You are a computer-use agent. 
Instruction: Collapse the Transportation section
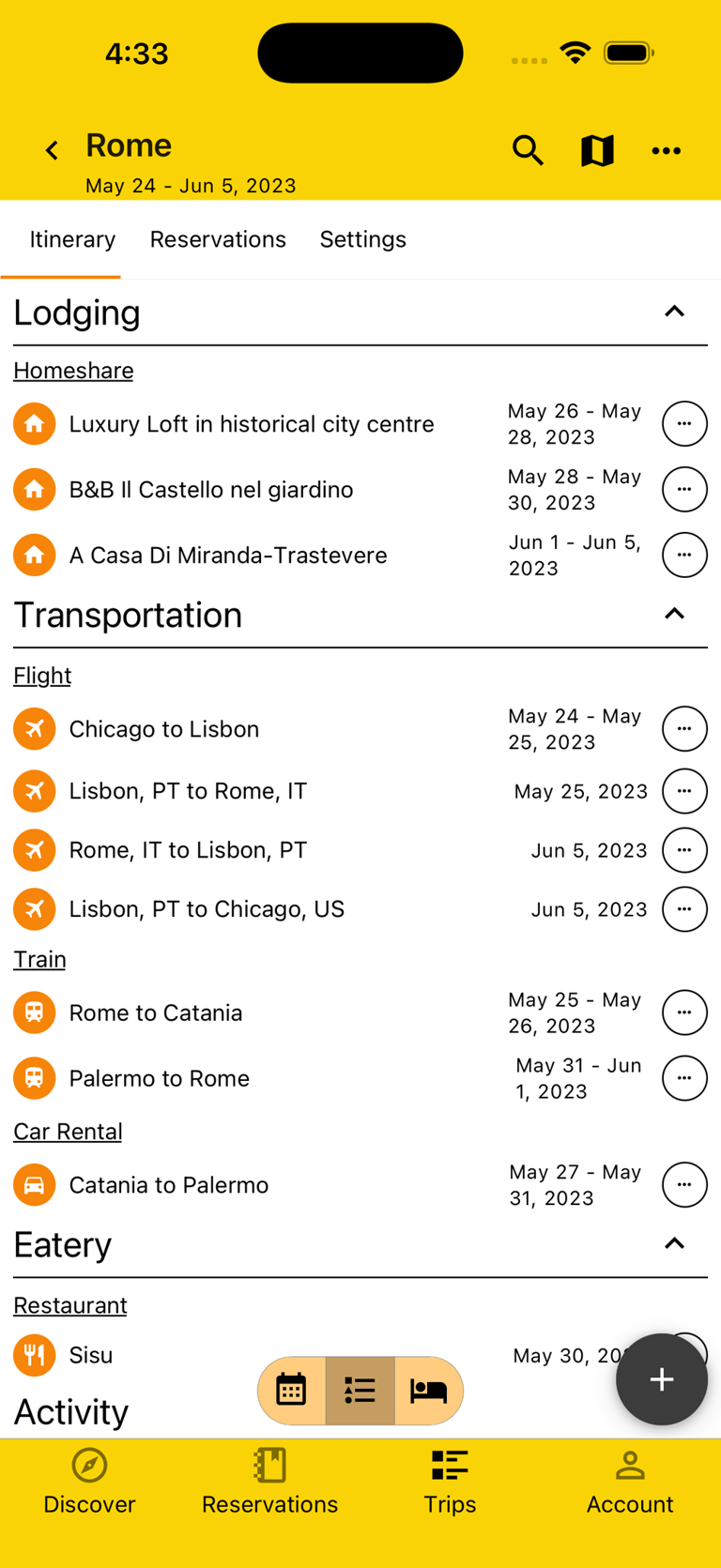point(674,613)
